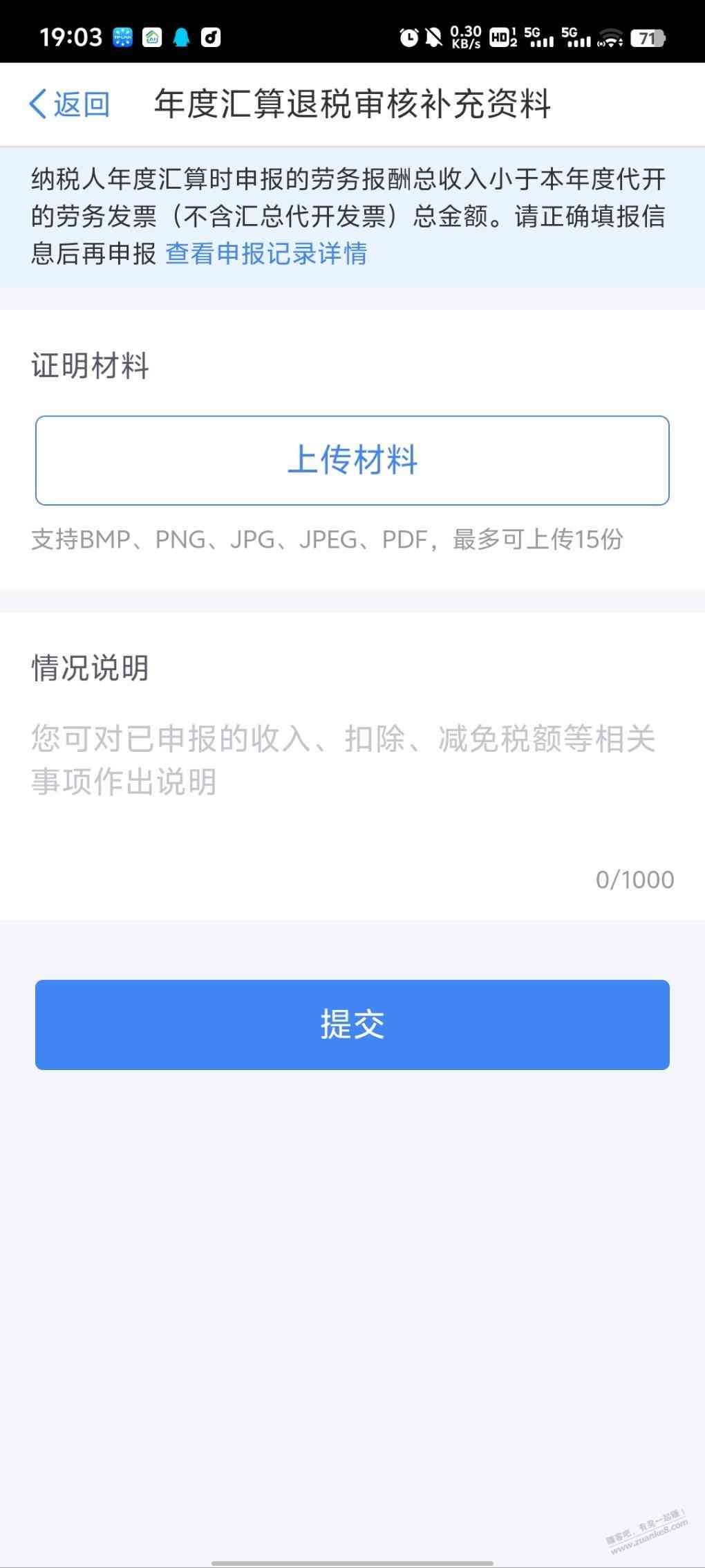705x1568 pixels.
Task: Go back via the 返回 button
Action: [69, 104]
